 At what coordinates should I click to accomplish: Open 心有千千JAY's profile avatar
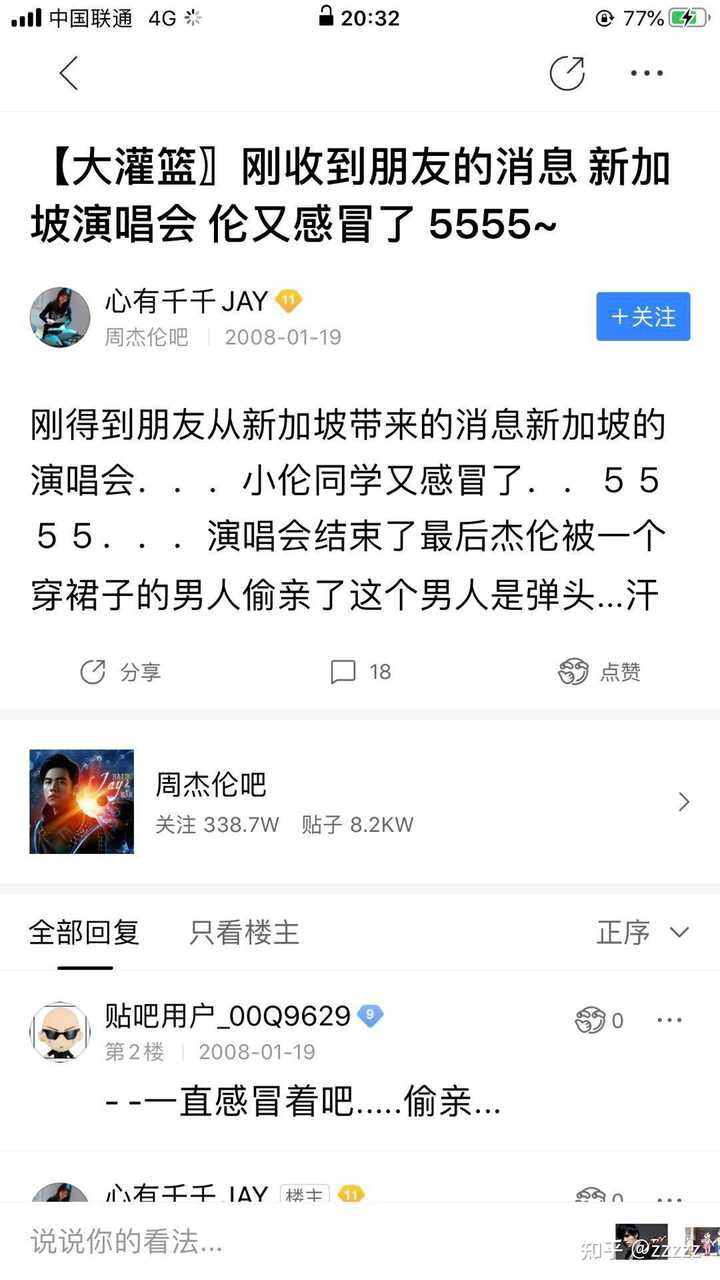point(60,317)
